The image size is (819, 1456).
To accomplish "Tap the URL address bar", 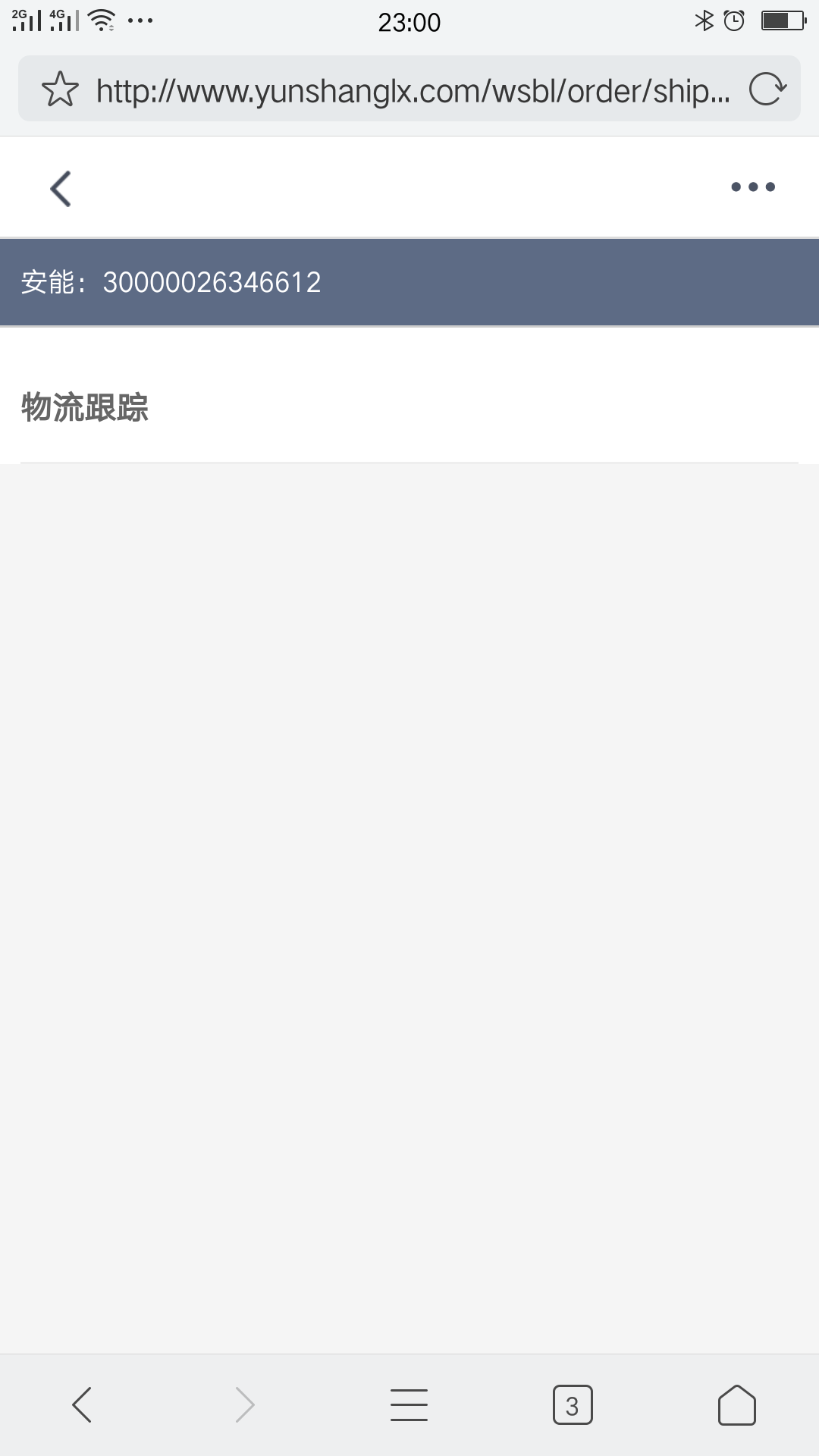I will pos(413,91).
